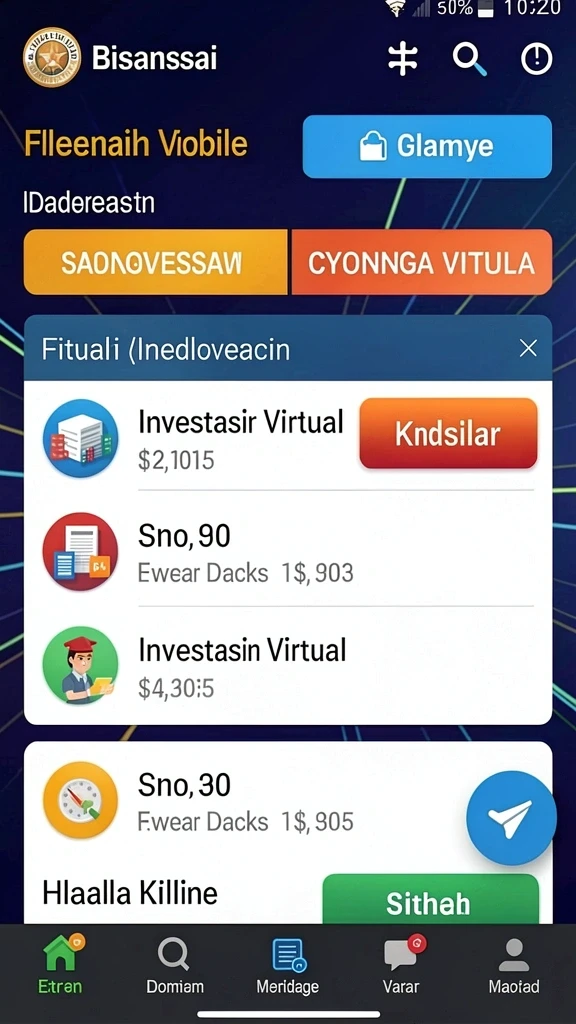Viewport: 576px width, 1024px height.
Task: Switch to the Etran home tab
Action: [60, 965]
